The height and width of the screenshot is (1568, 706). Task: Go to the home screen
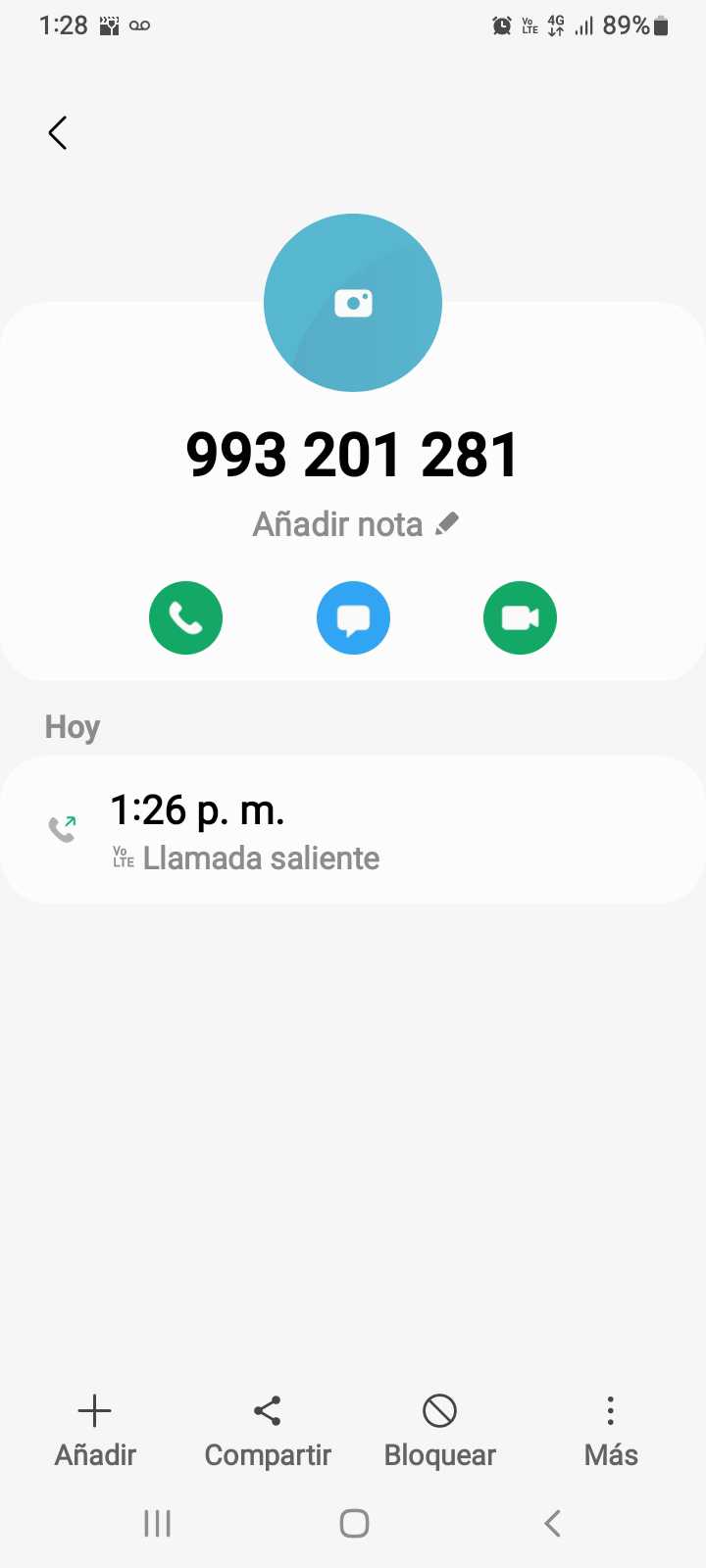(x=354, y=1523)
